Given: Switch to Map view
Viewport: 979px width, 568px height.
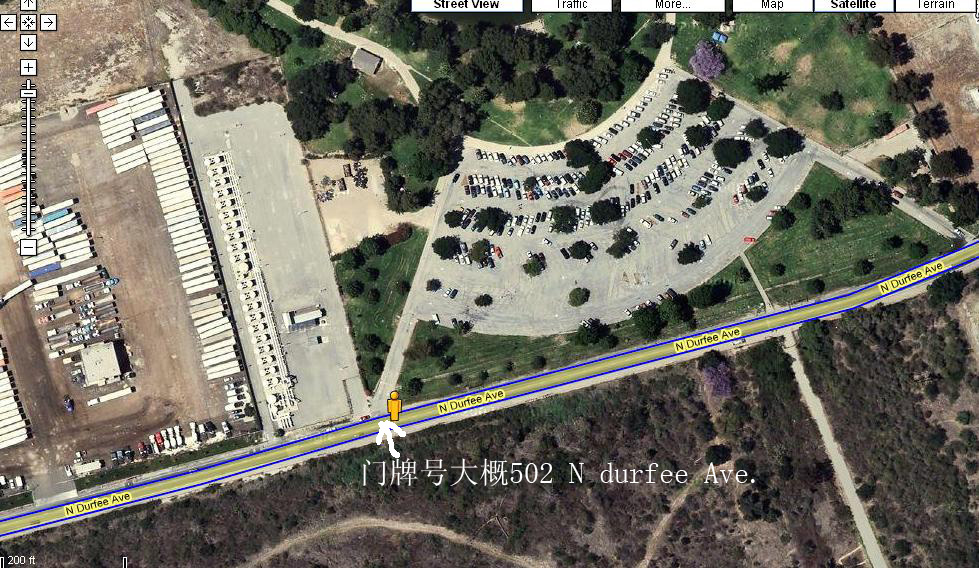Looking at the screenshot, I should 772,5.
